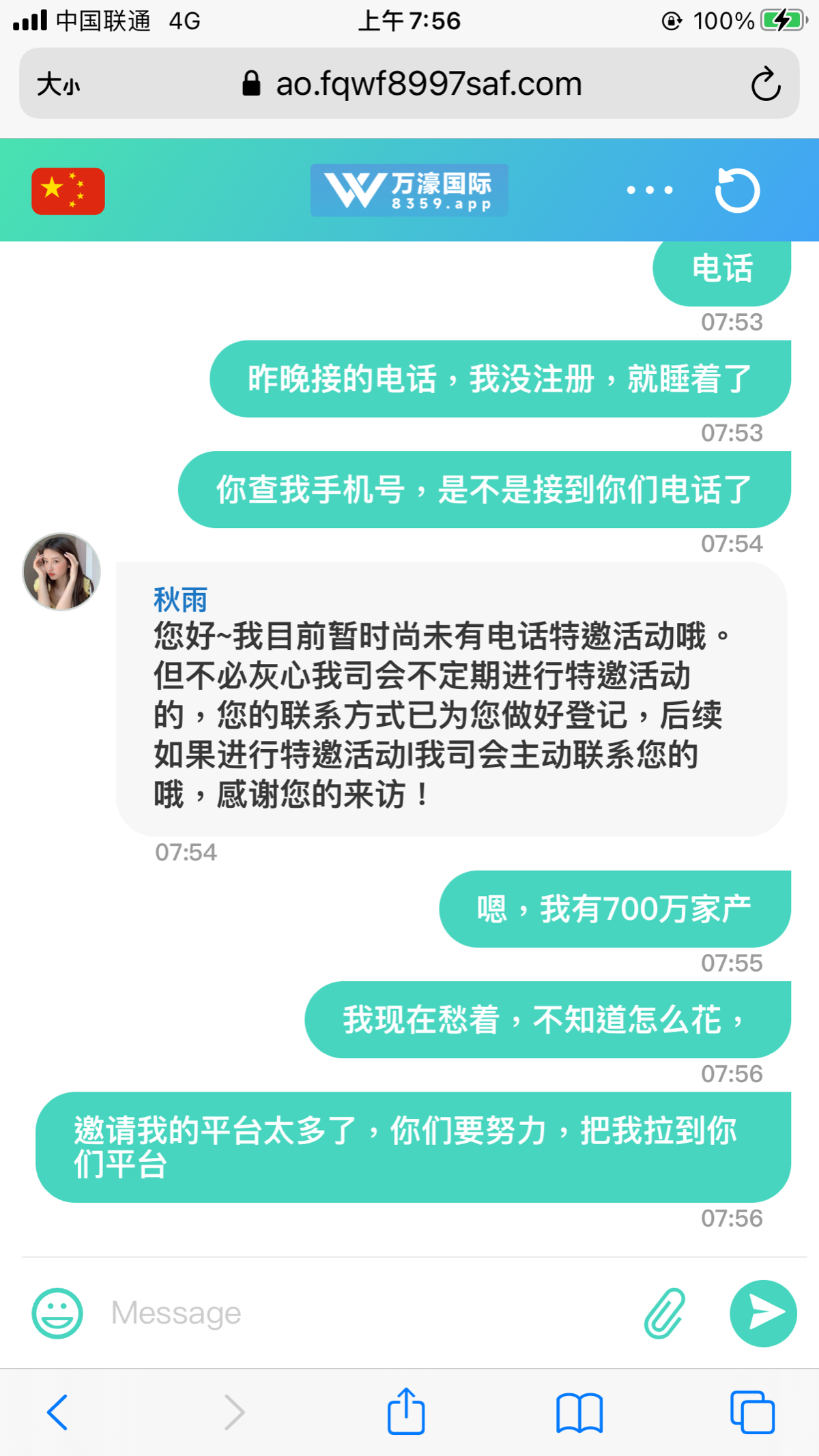The width and height of the screenshot is (819, 1456).
Task: Attach a file with the paperclip
Action: click(664, 1313)
